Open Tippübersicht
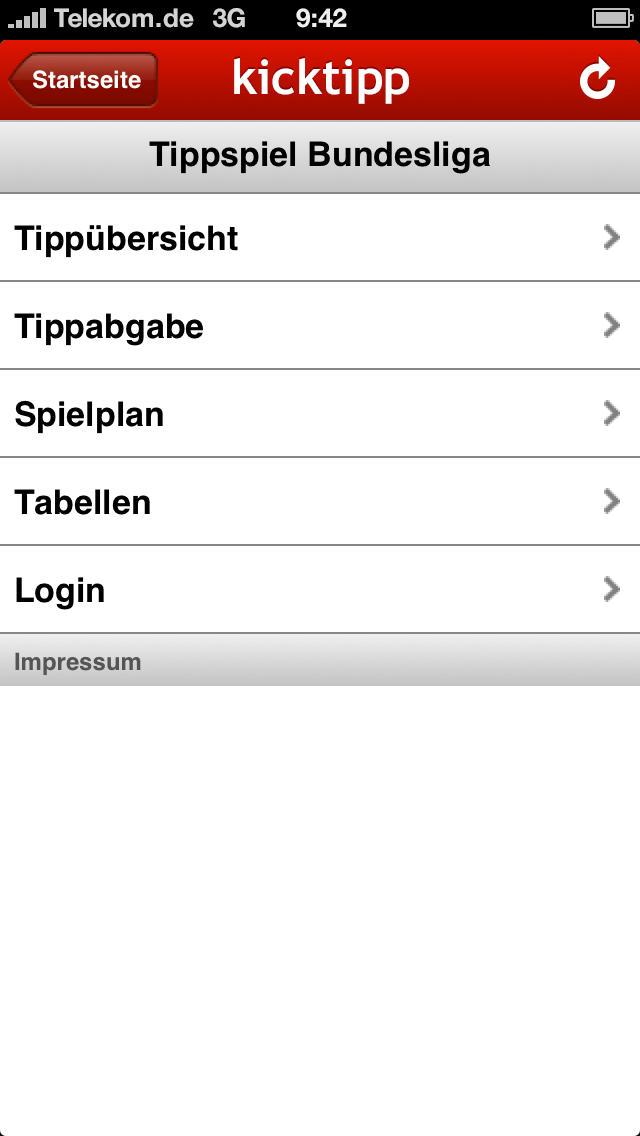 pos(320,238)
